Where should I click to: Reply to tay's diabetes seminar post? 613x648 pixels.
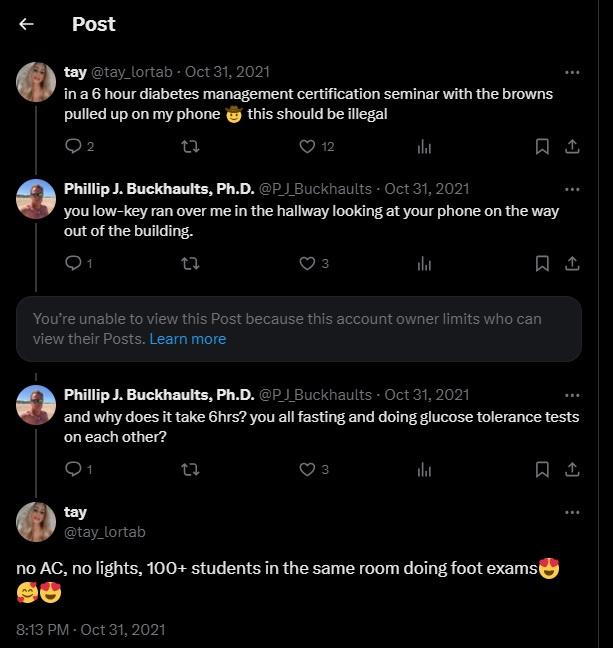point(73,146)
